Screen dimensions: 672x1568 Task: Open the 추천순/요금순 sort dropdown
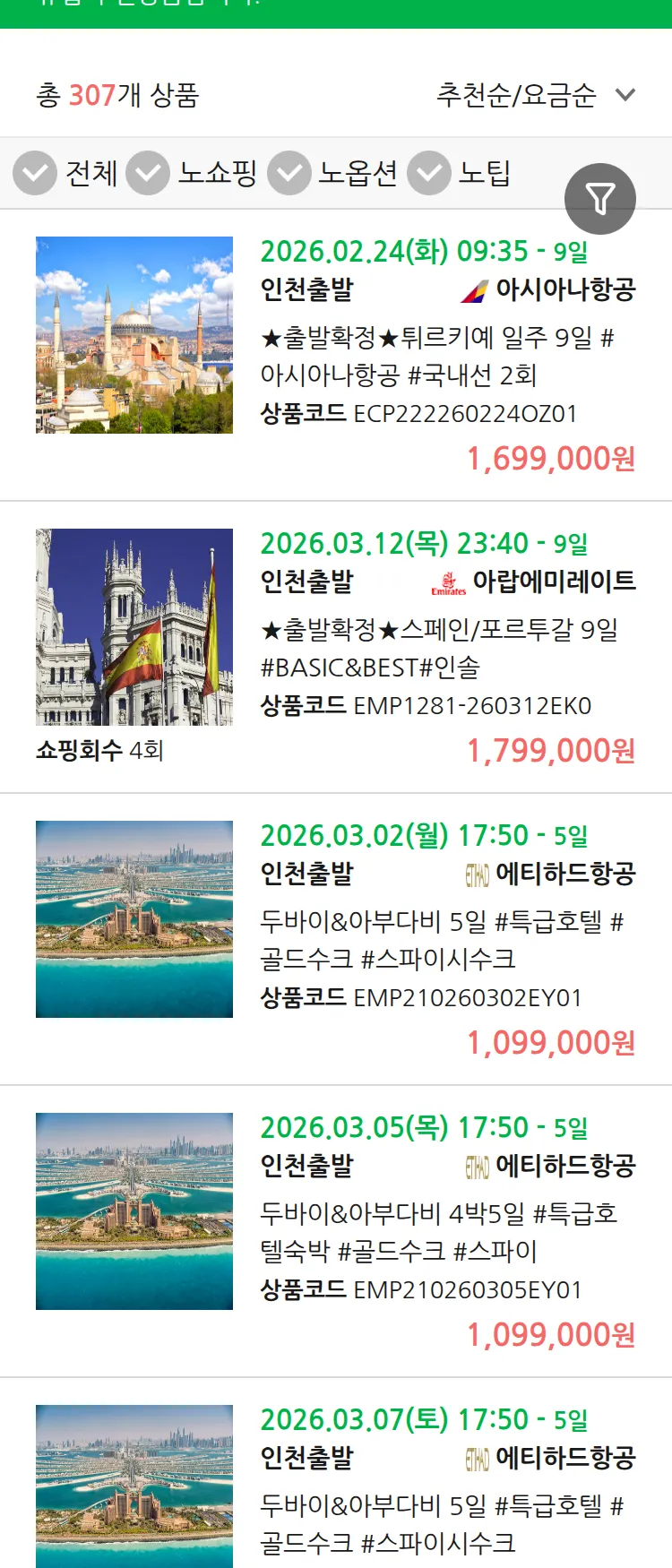click(515, 94)
